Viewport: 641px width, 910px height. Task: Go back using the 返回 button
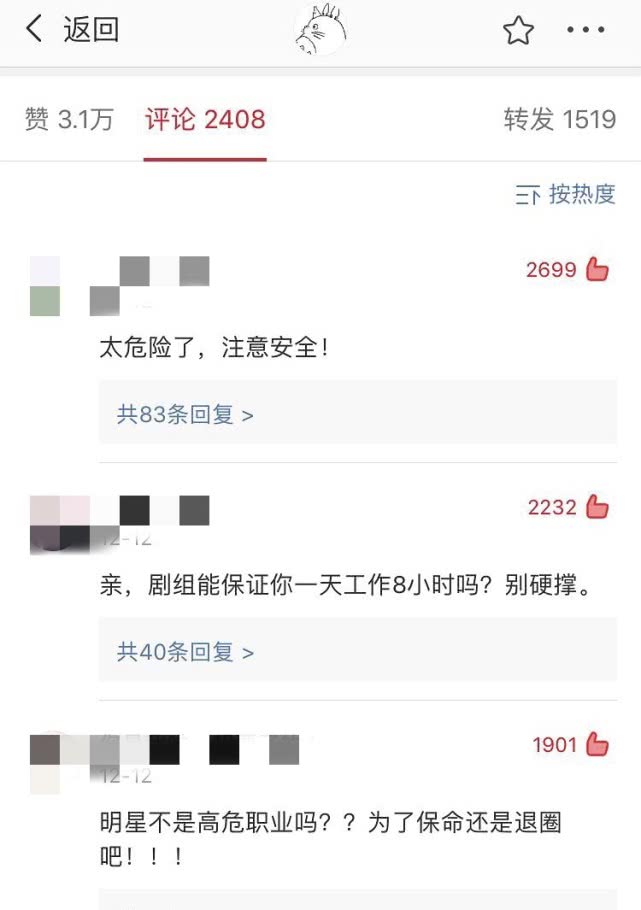72,30
